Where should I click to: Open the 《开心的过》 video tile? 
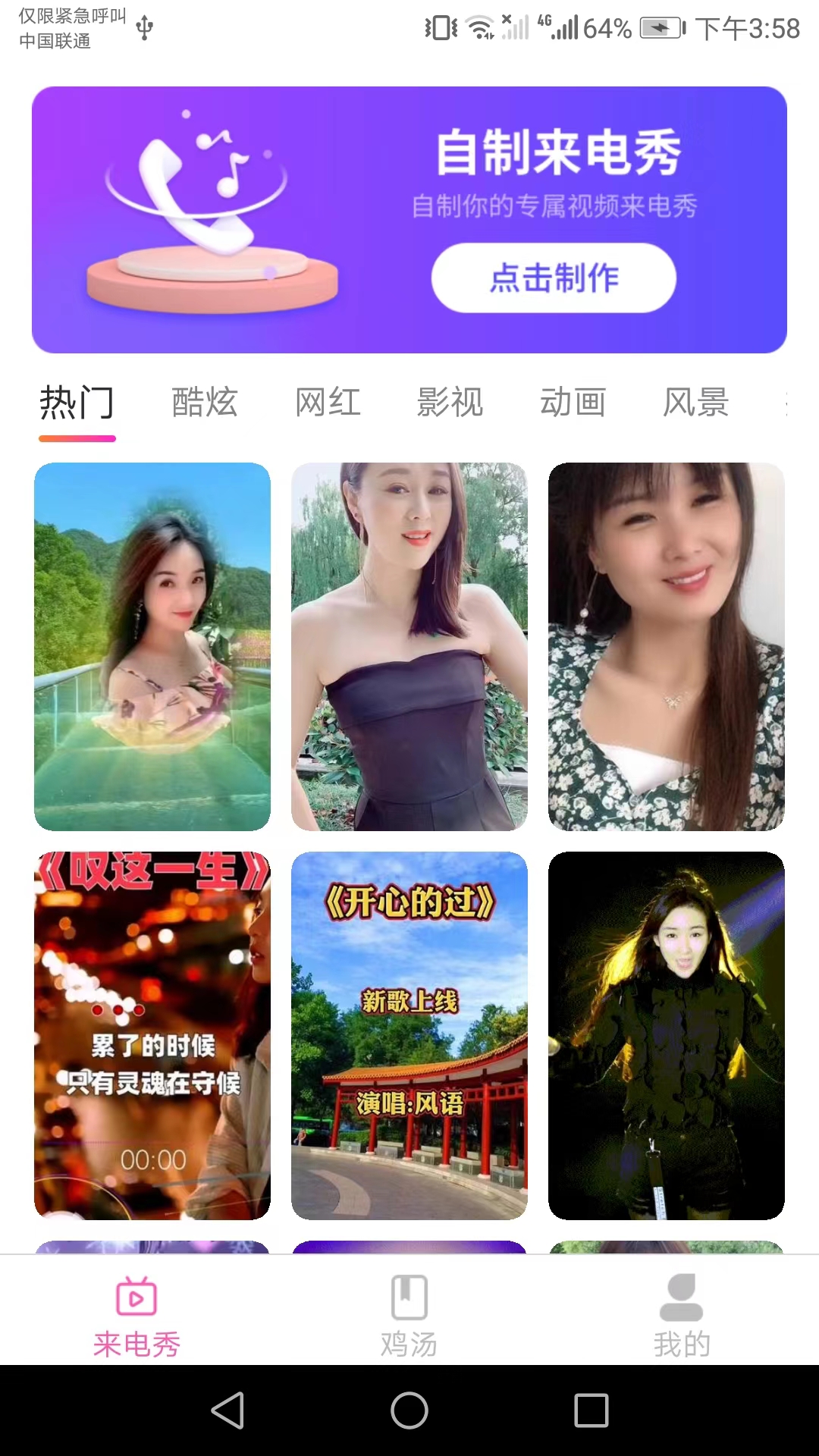pos(409,1035)
